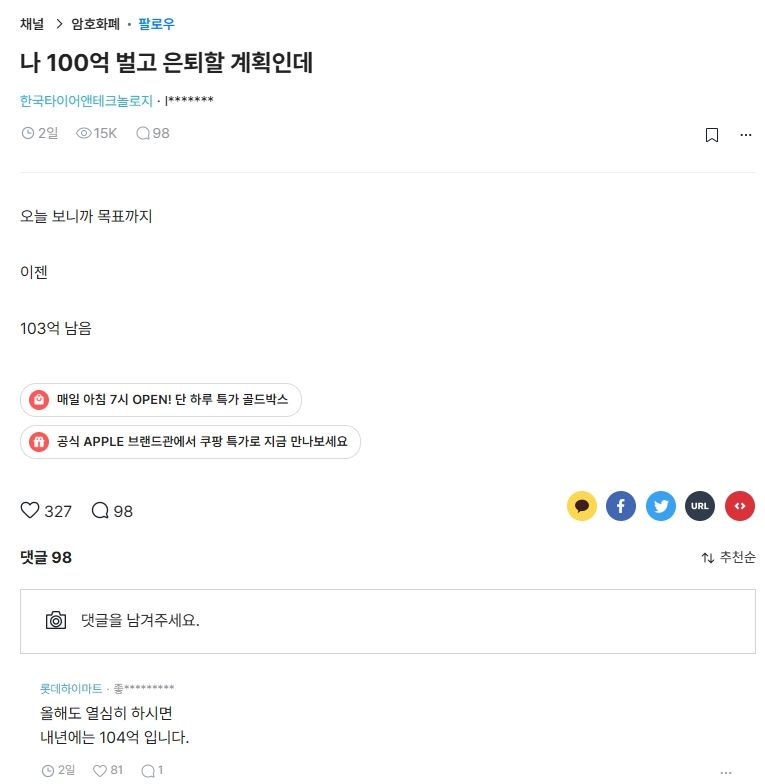The height and width of the screenshot is (784, 765).
Task: Open 한국타이어앤테크놀로지 company page
Action: click(x=86, y=101)
